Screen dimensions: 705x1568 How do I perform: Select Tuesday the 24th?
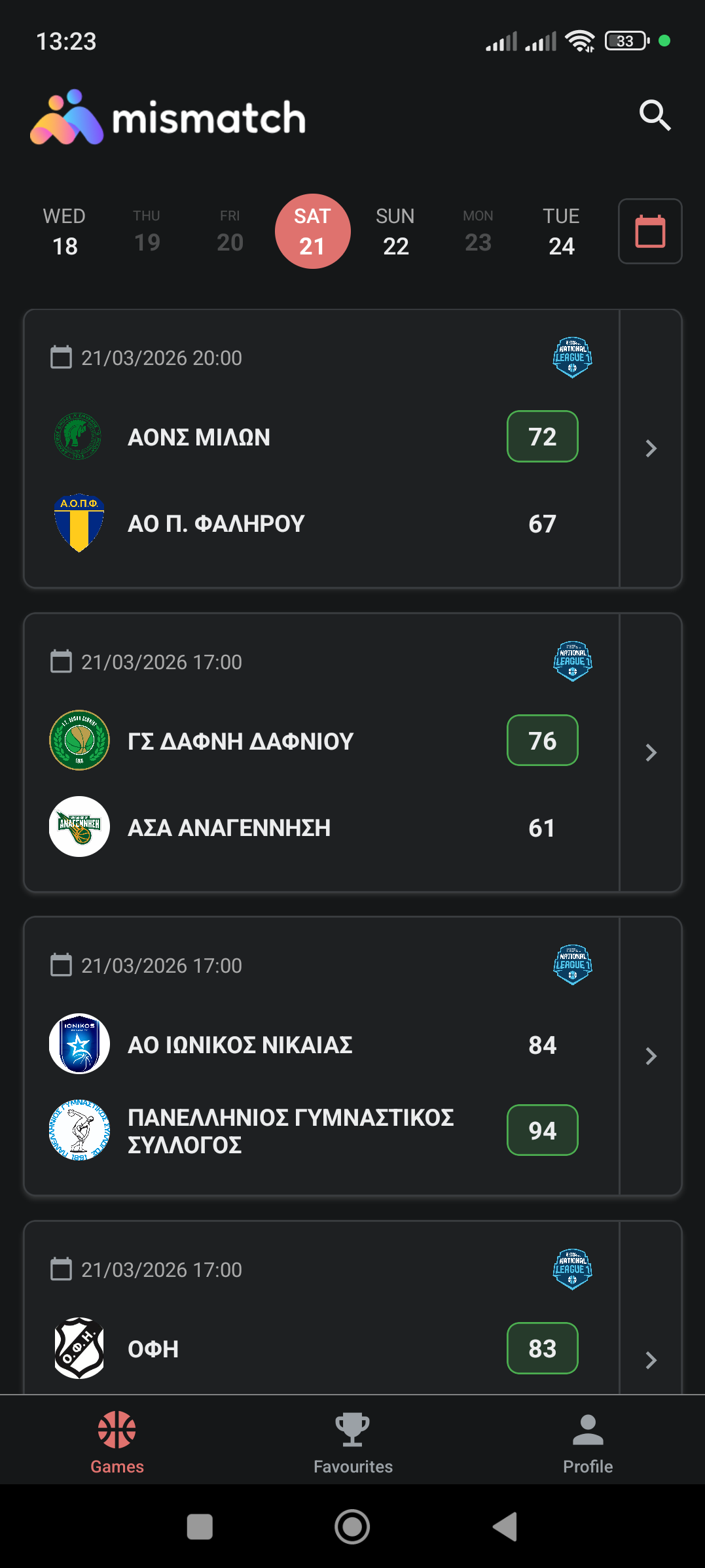point(561,231)
